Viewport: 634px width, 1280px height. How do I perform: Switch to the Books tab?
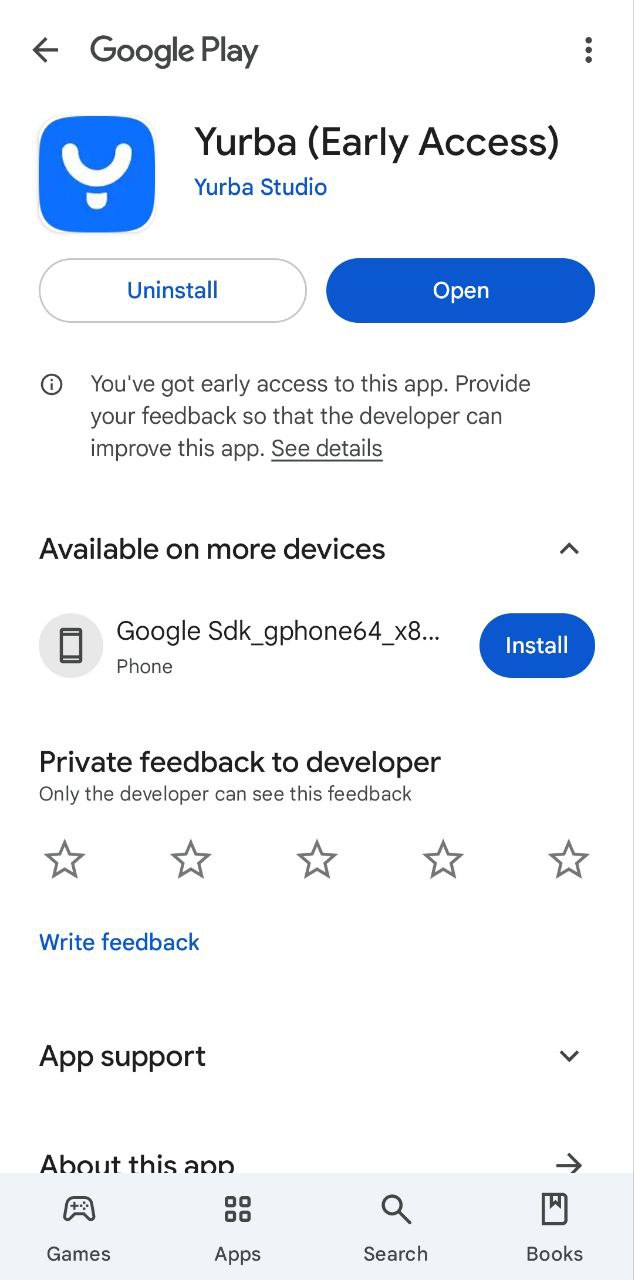(x=555, y=1227)
